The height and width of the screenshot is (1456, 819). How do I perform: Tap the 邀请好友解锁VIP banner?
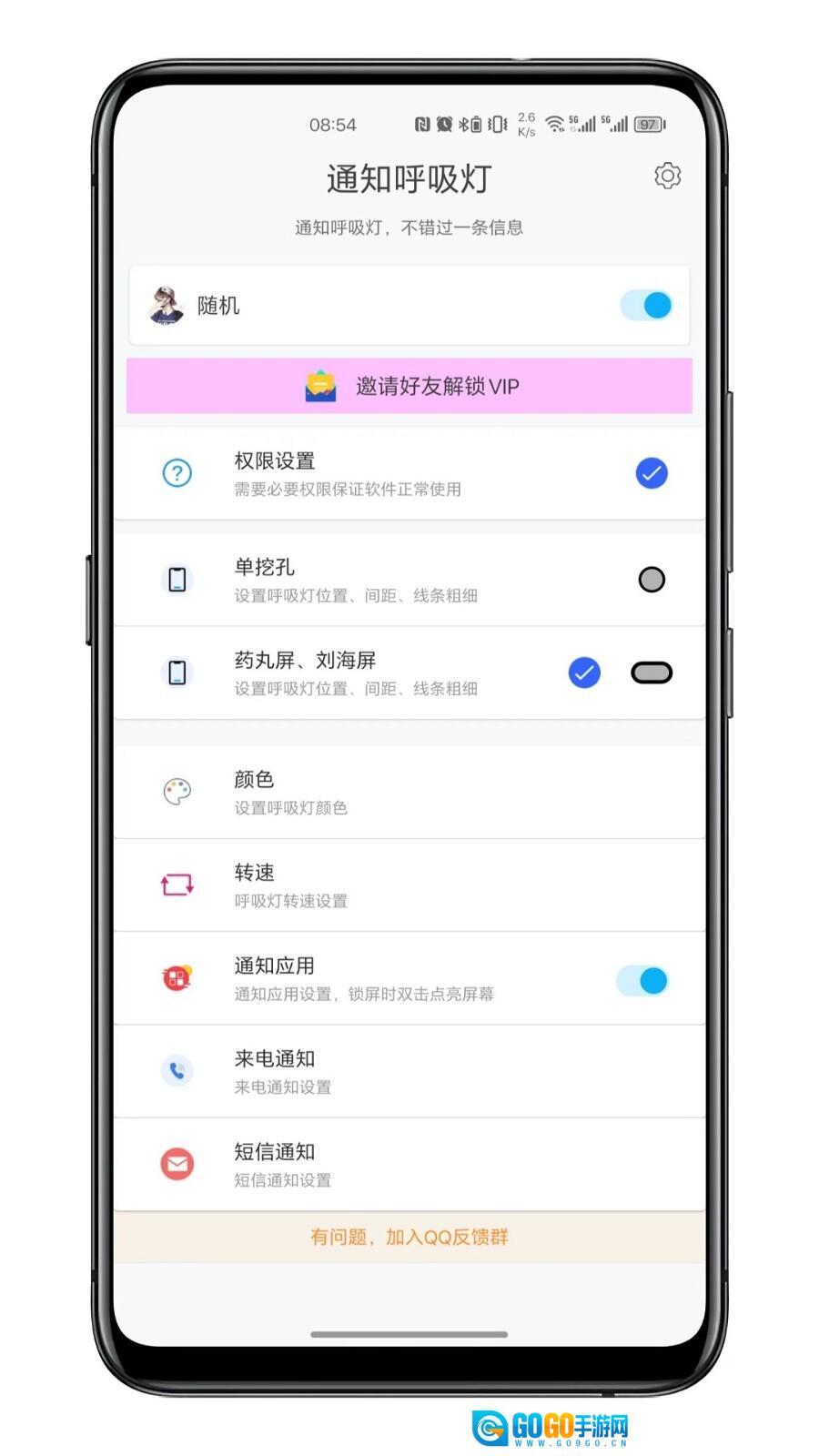tap(409, 386)
